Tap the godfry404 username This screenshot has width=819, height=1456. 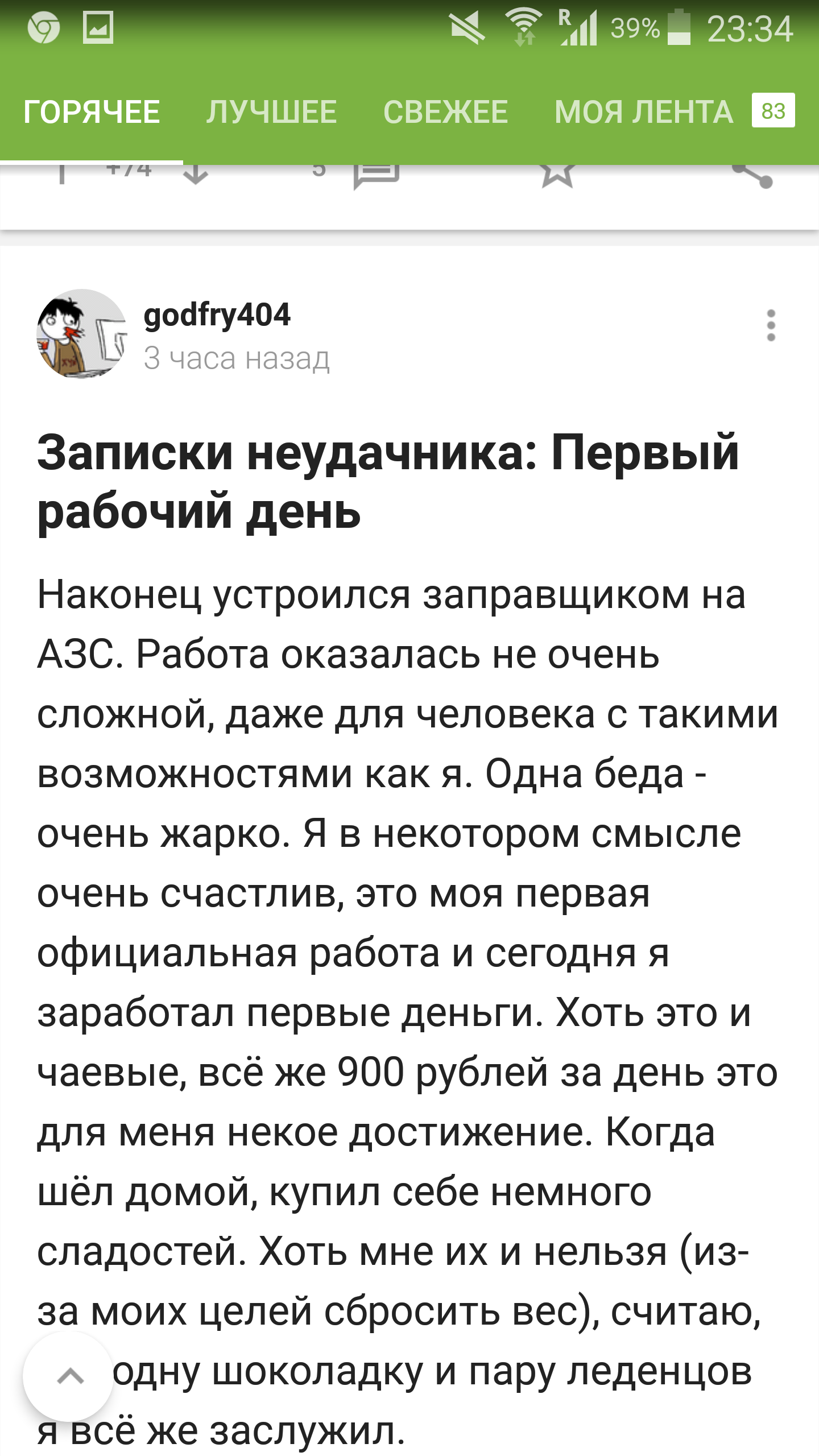click(217, 315)
